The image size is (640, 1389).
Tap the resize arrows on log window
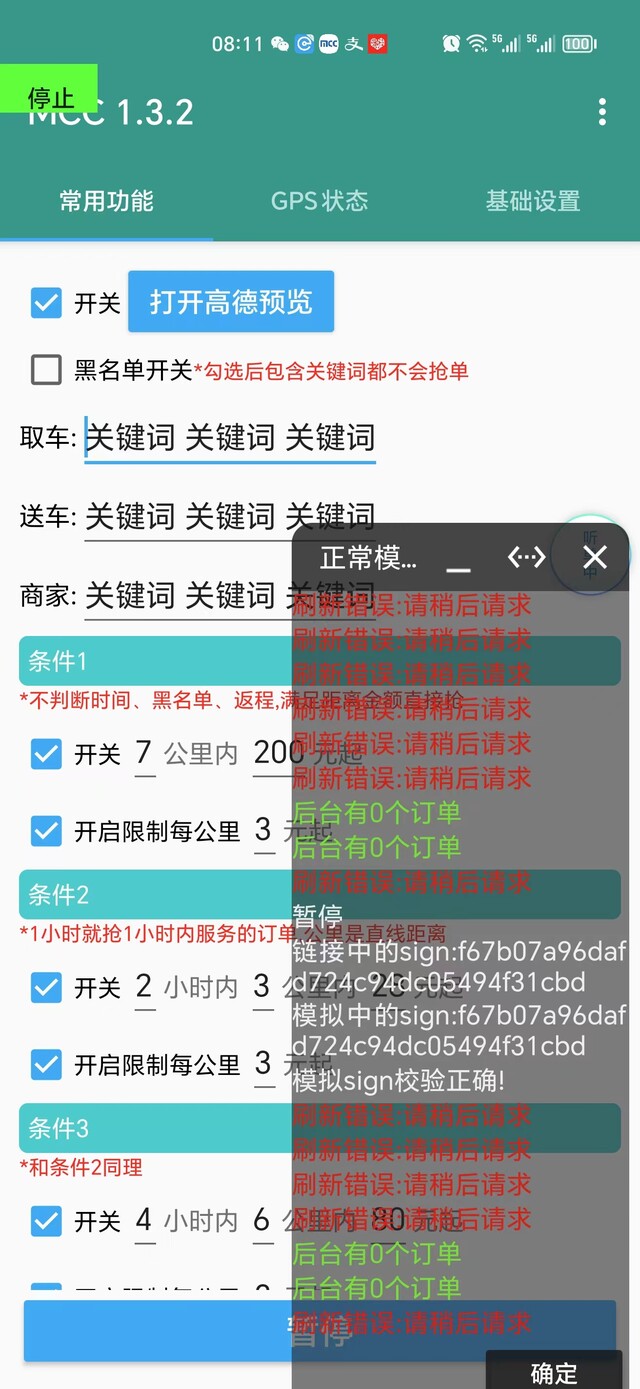tap(527, 557)
